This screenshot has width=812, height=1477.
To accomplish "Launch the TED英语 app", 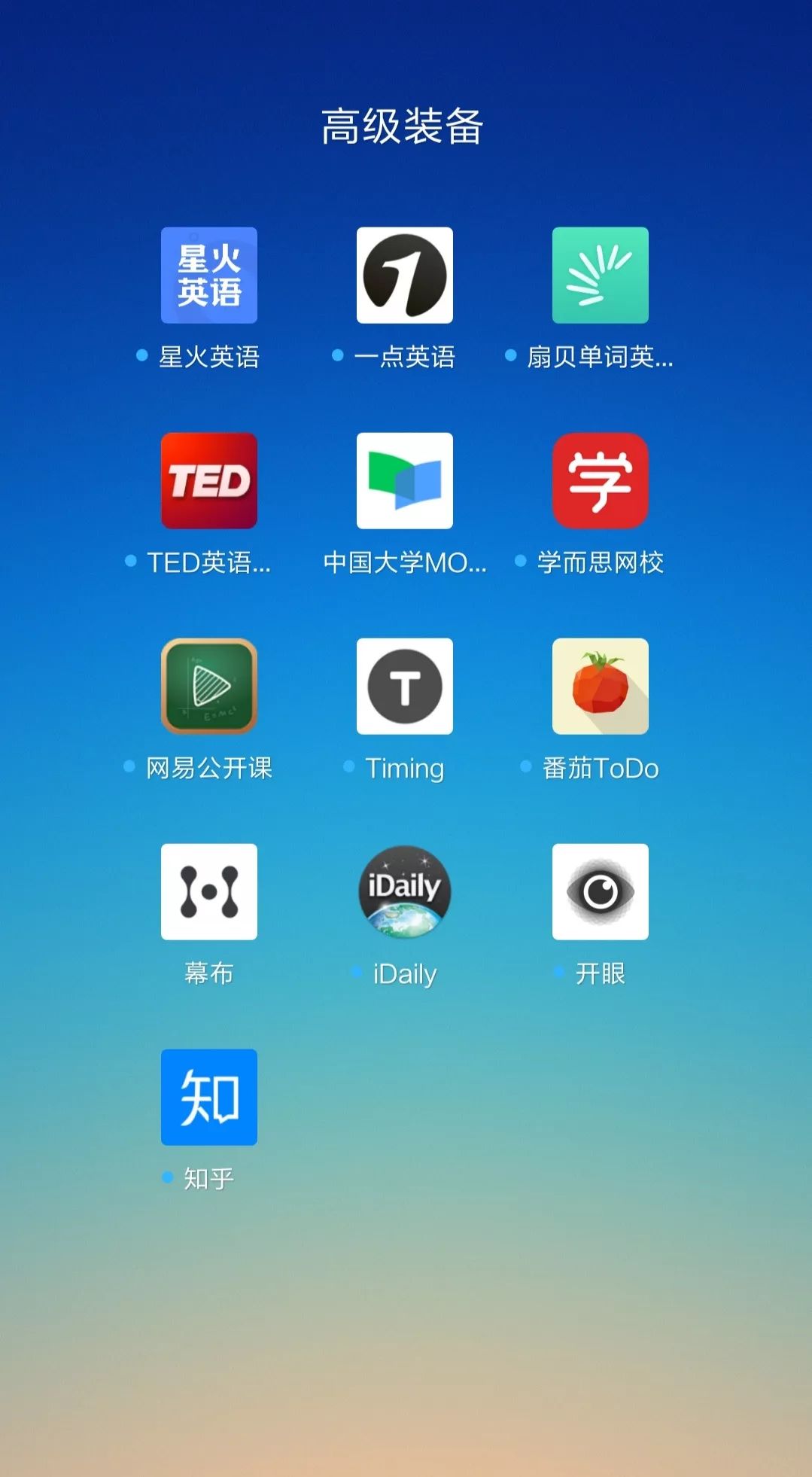I will pyautogui.click(x=209, y=481).
